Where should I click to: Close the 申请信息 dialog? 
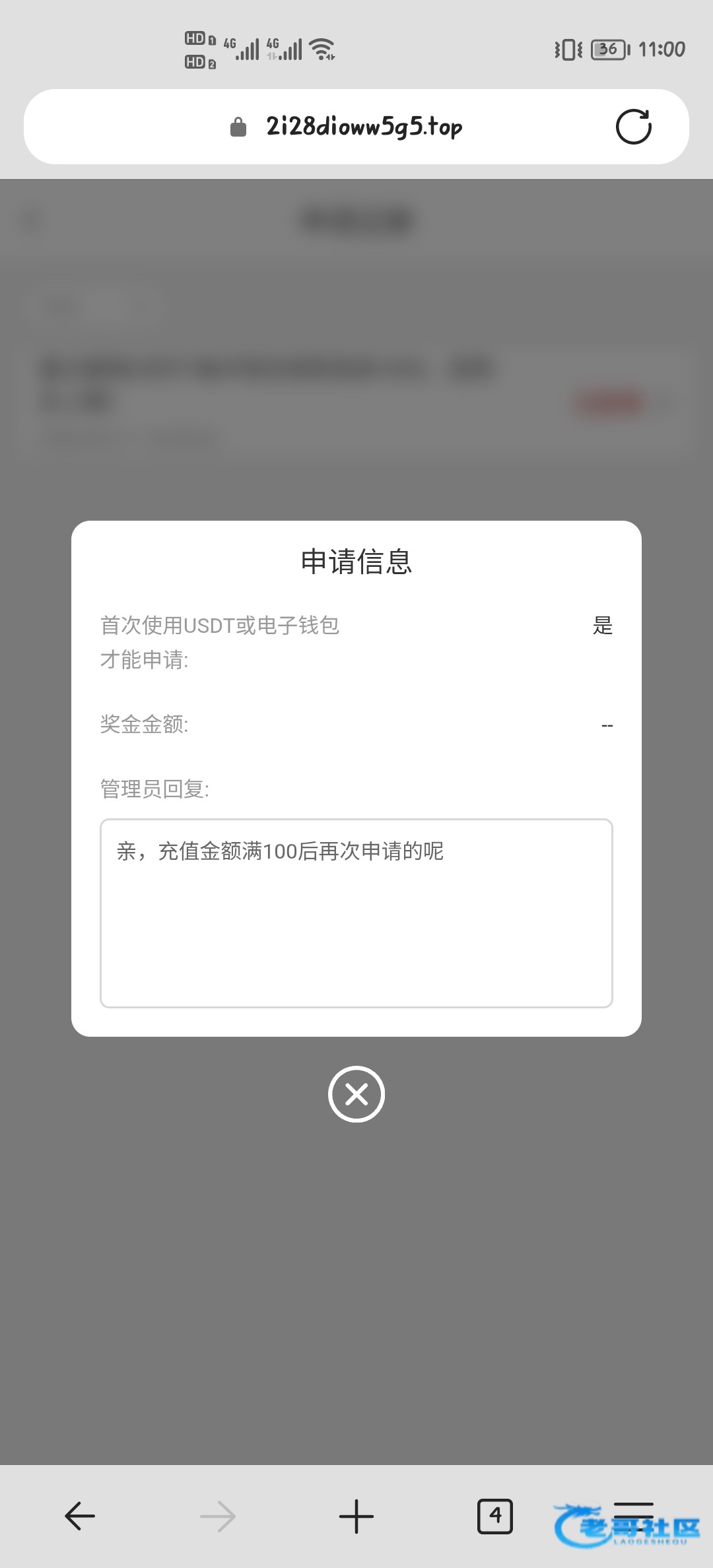pyautogui.click(x=356, y=1094)
